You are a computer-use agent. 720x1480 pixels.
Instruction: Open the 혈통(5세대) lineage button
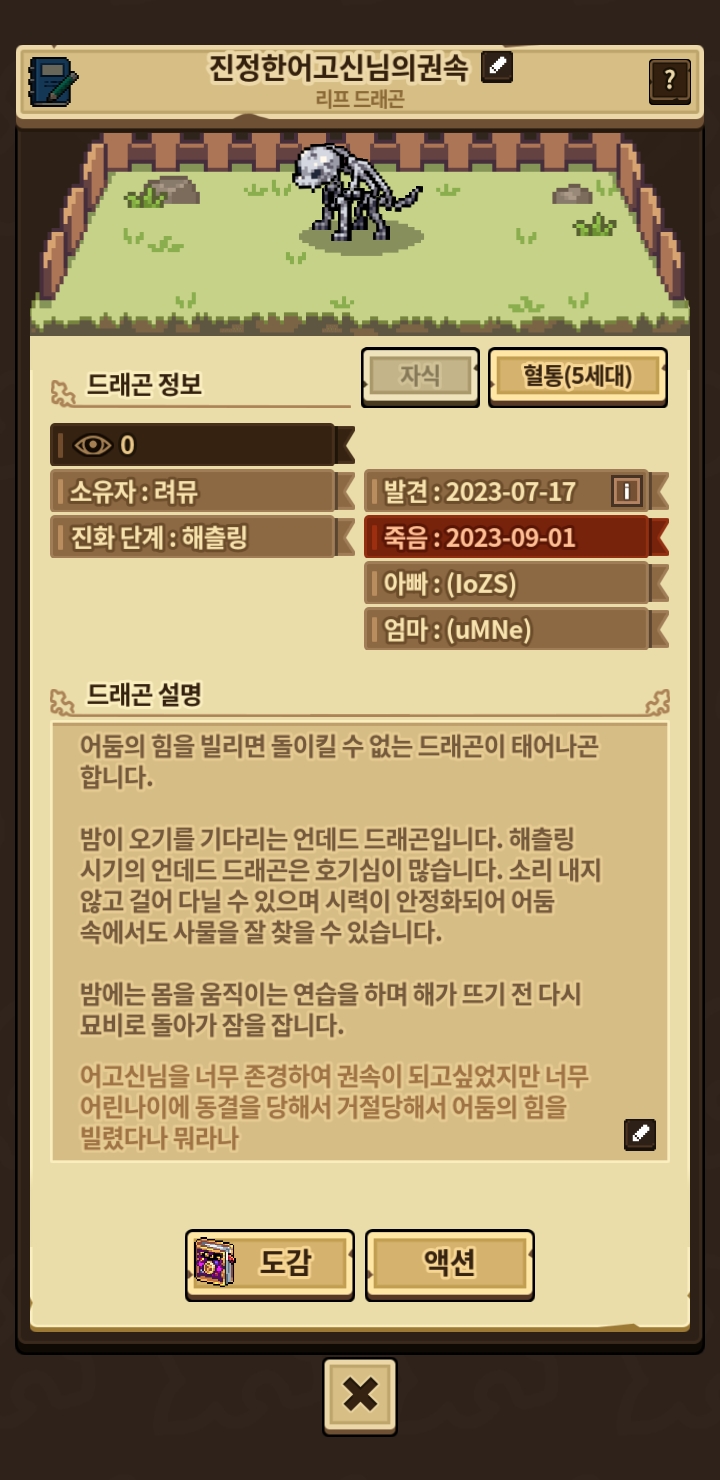click(577, 377)
